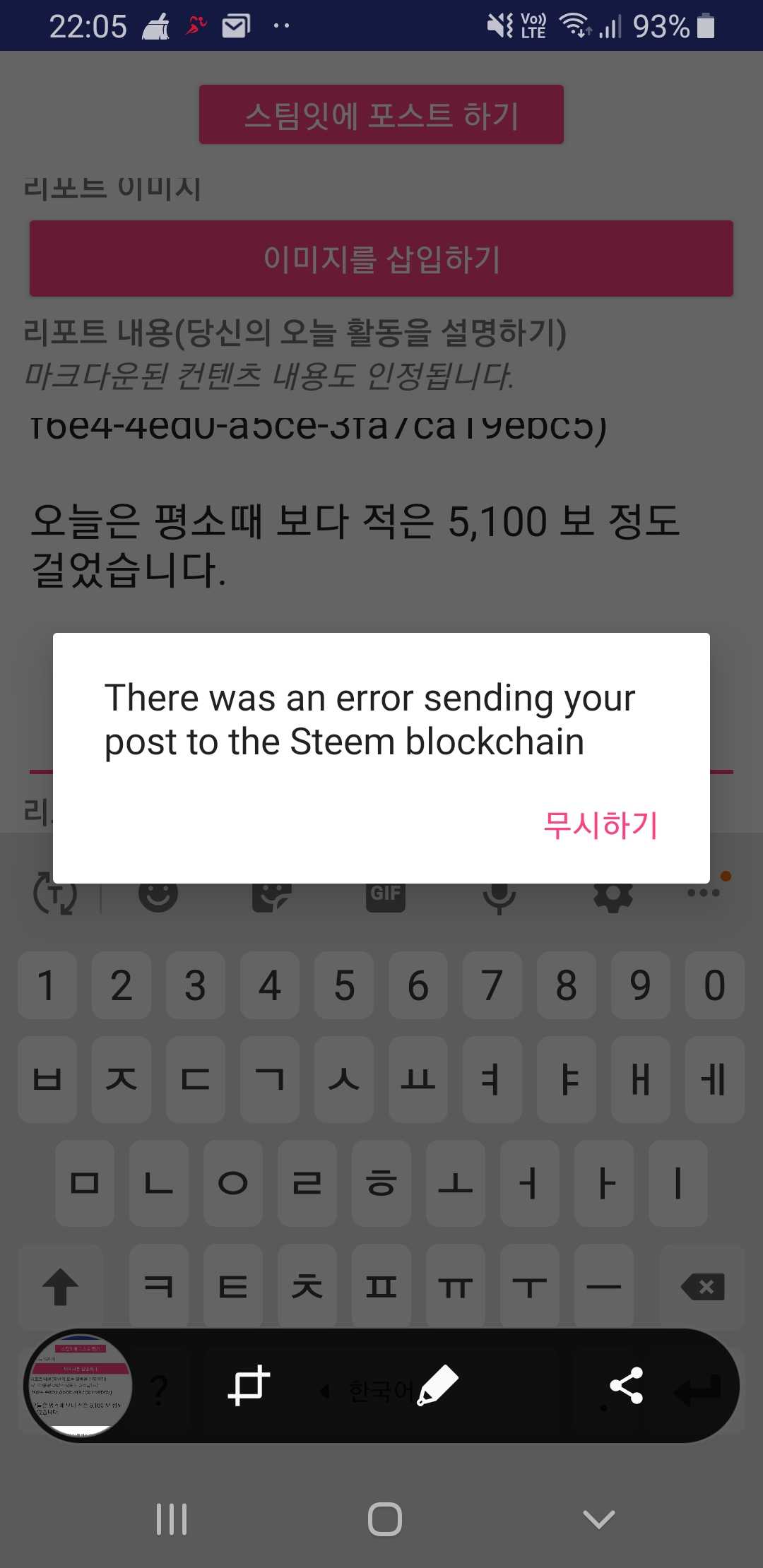The width and height of the screenshot is (763, 1568).
Task: Tap the ㅂ key on the keyboard
Action: pos(47,1079)
